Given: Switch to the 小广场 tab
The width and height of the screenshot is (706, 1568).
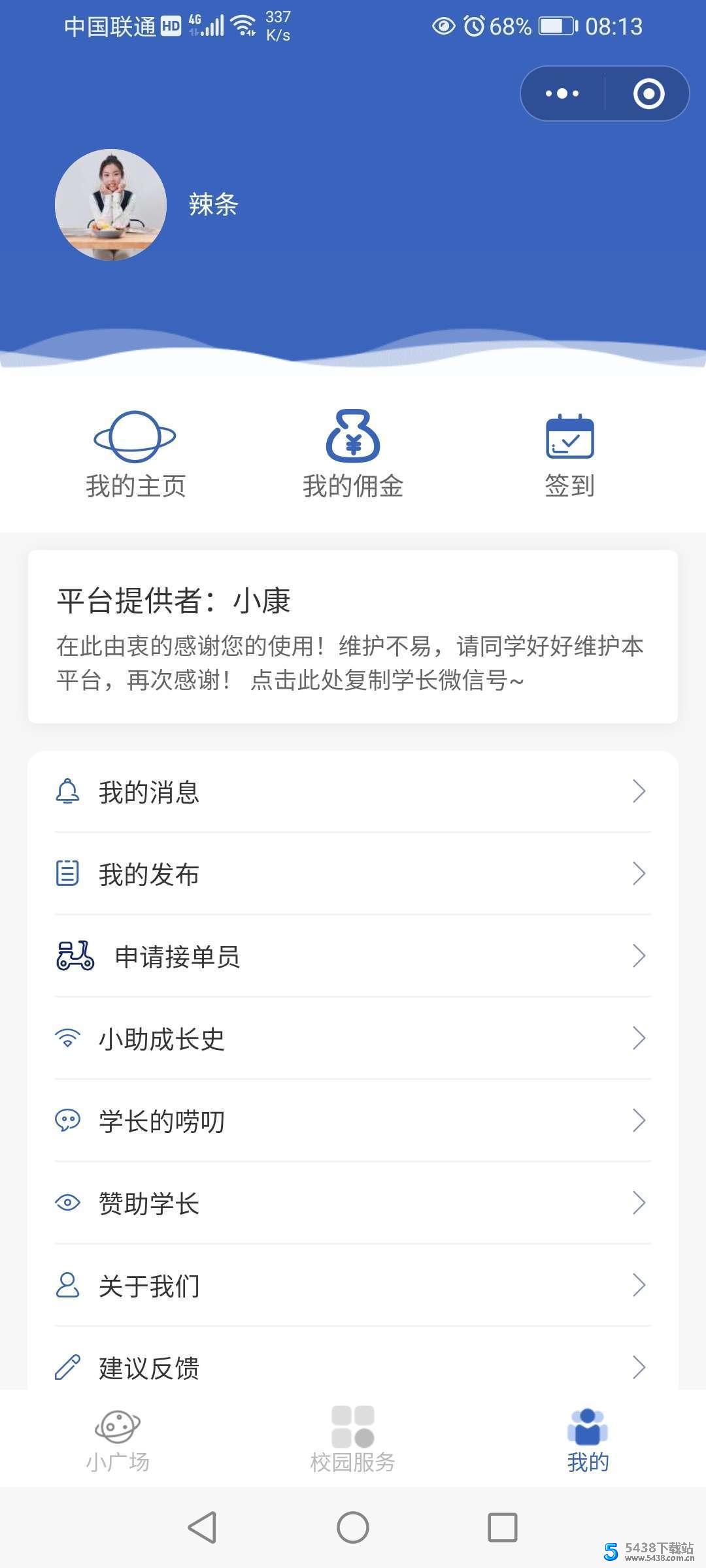Looking at the screenshot, I should click(118, 1439).
